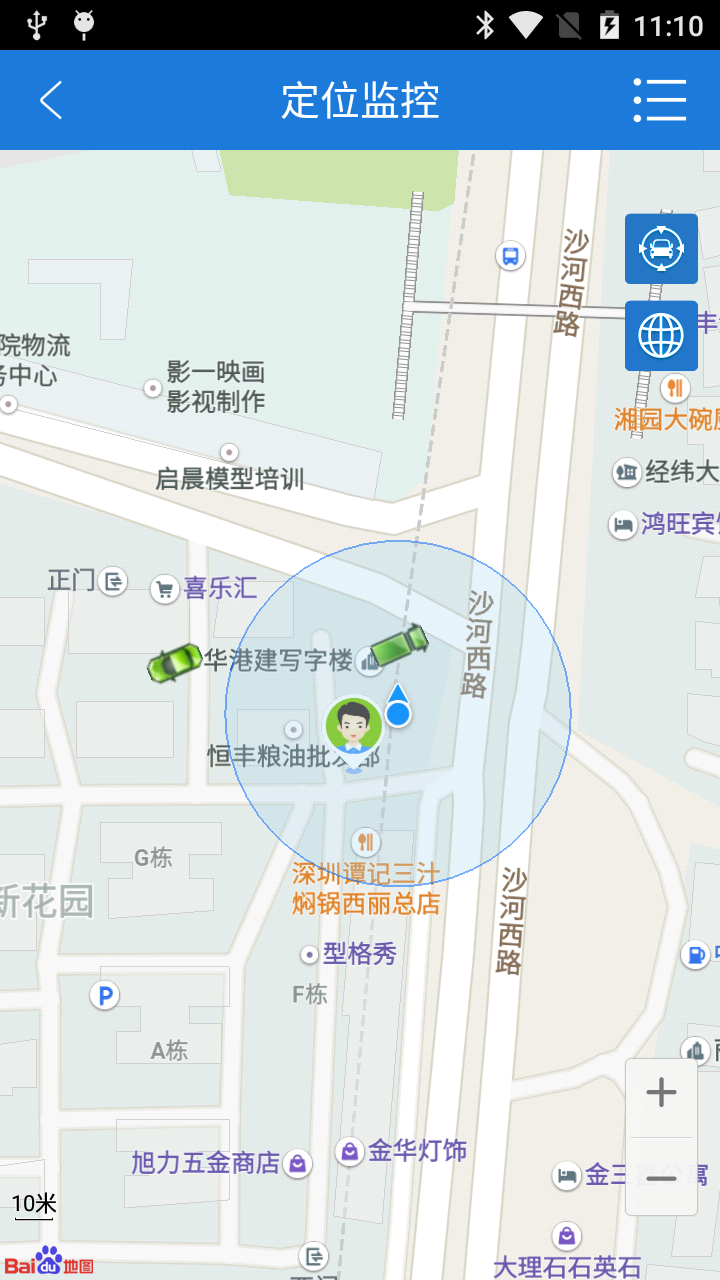Click the building icon next to 经纬大

(x=625, y=472)
